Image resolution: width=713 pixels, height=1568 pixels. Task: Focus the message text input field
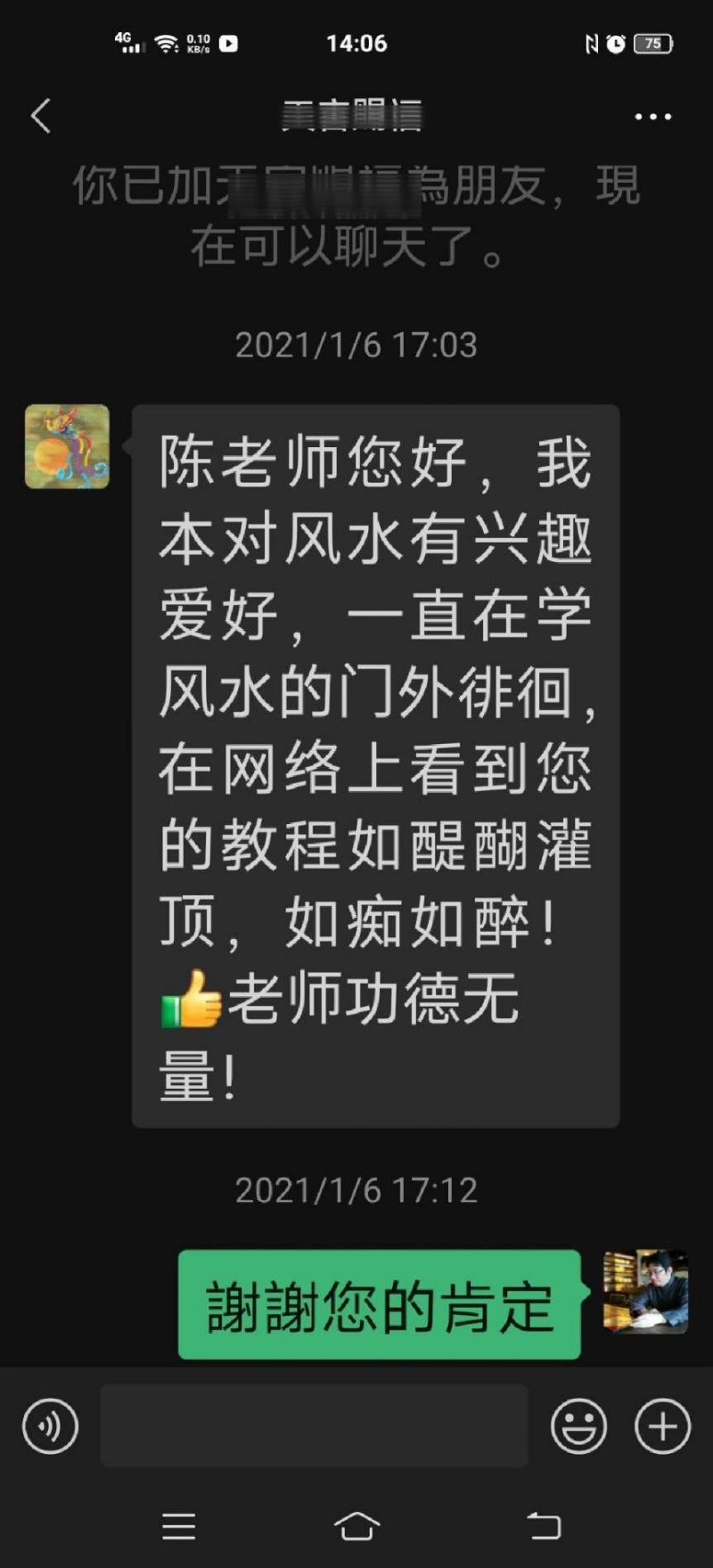pos(314,1425)
